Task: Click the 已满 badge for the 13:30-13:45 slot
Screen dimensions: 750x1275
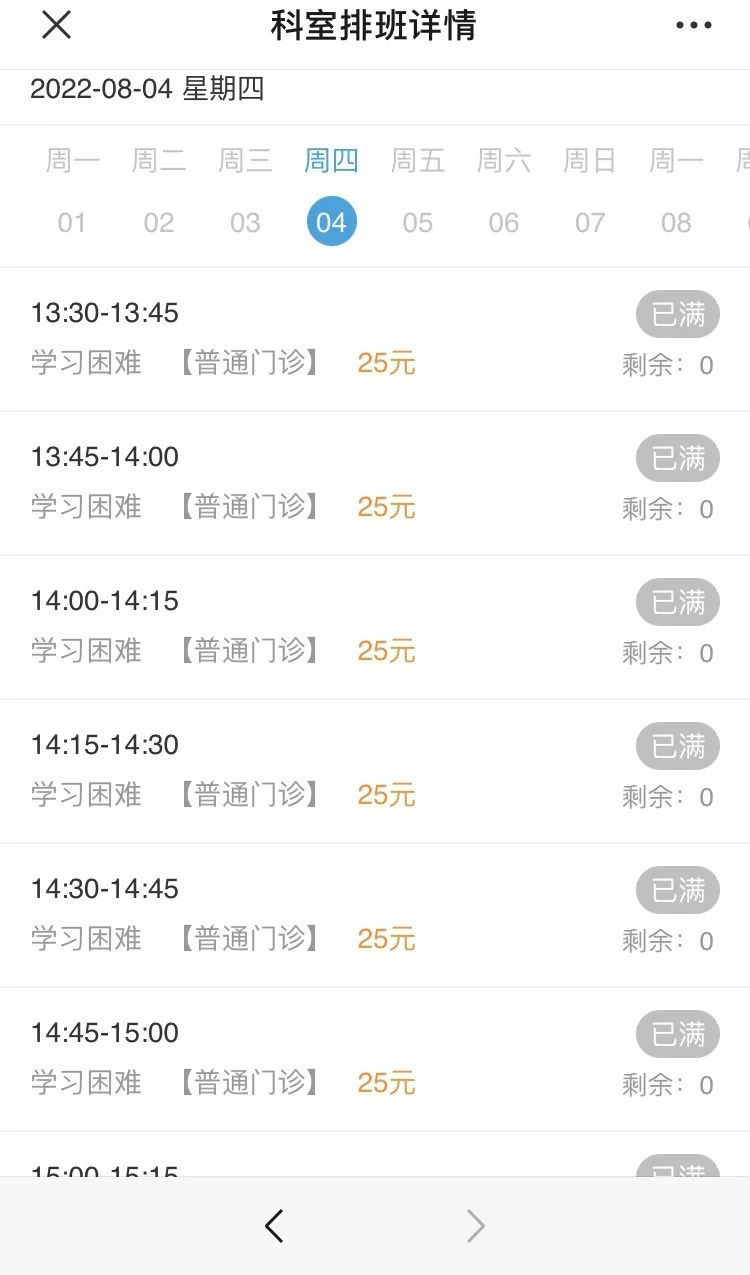Action: click(x=678, y=314)
